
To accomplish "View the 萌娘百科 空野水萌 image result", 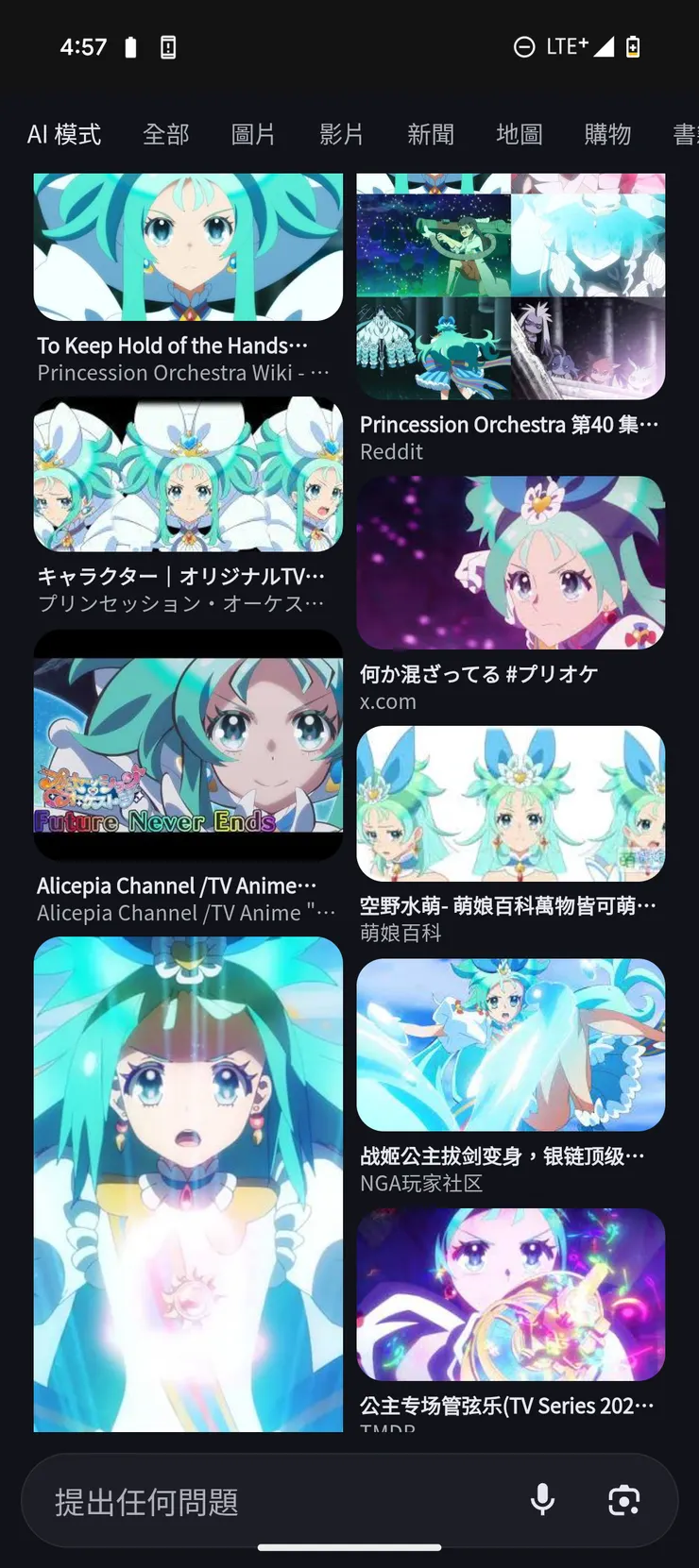I will point(510,803).
